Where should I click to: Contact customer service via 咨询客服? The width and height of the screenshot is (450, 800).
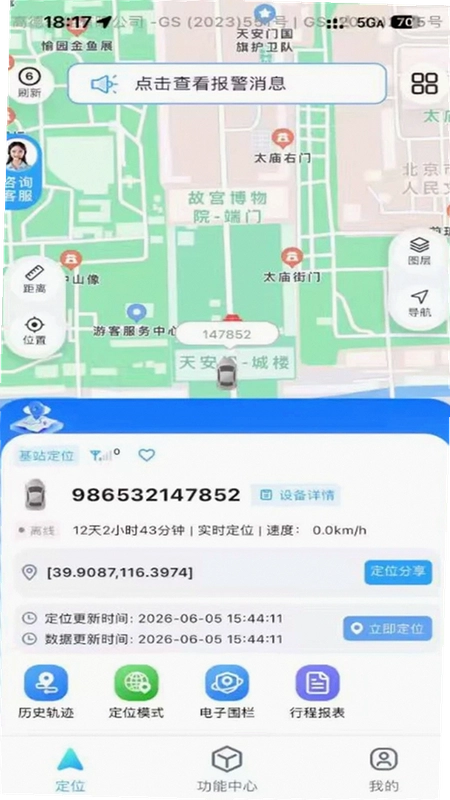pos(21,172)
